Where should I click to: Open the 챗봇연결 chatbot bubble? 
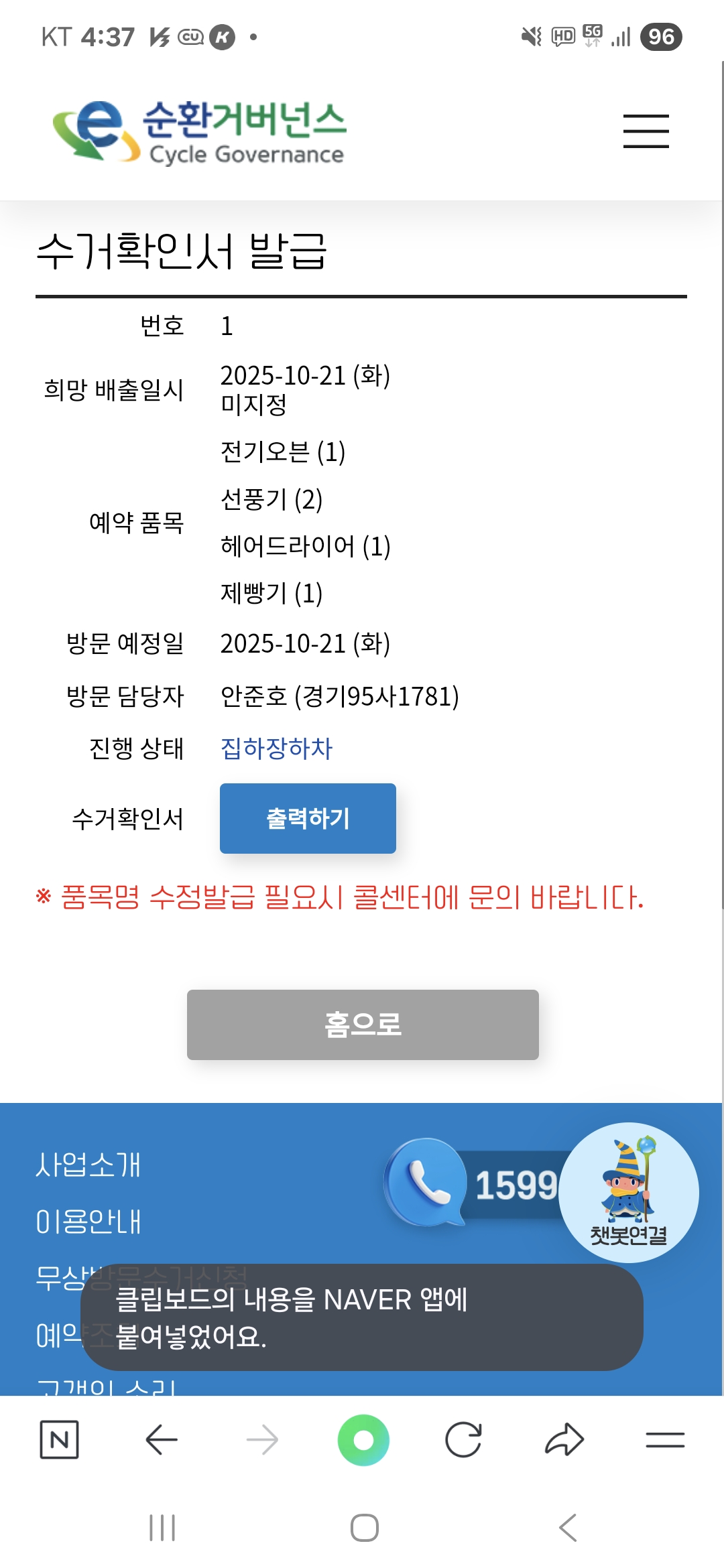pos(628,1193)
